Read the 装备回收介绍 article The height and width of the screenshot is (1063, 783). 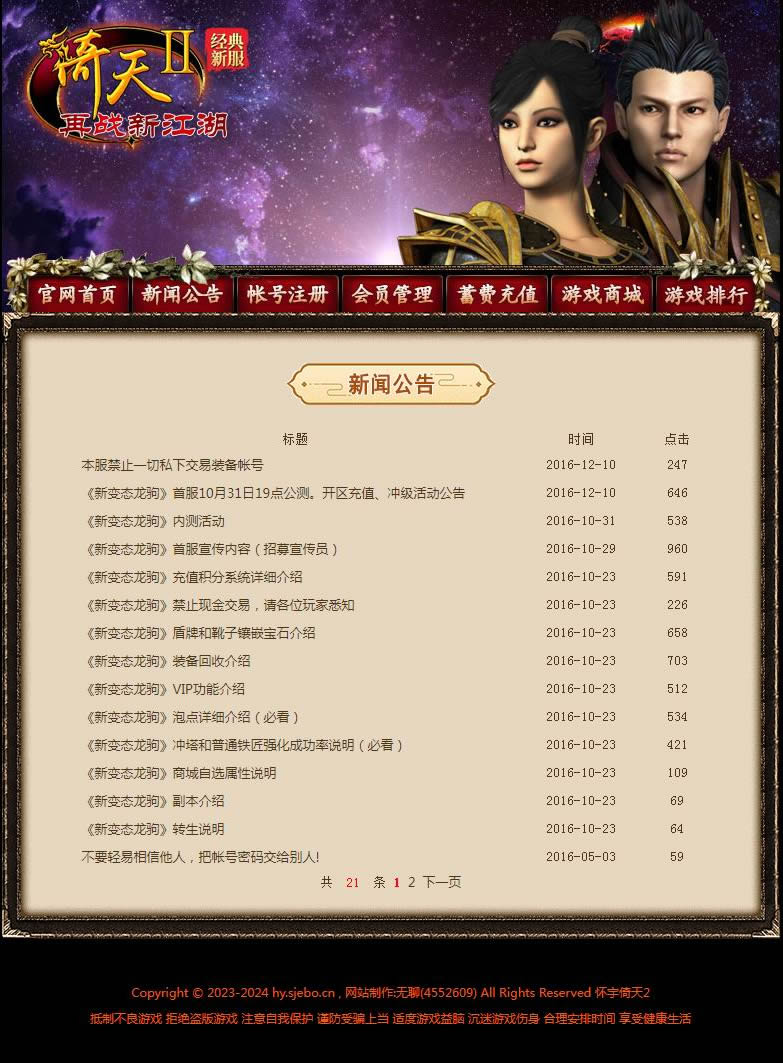[x=166, y=661]
